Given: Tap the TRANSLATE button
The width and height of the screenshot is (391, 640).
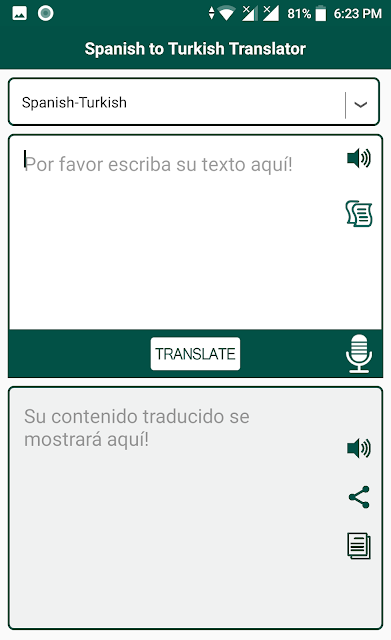Looking at the screenshot, I should coord(195,354).
